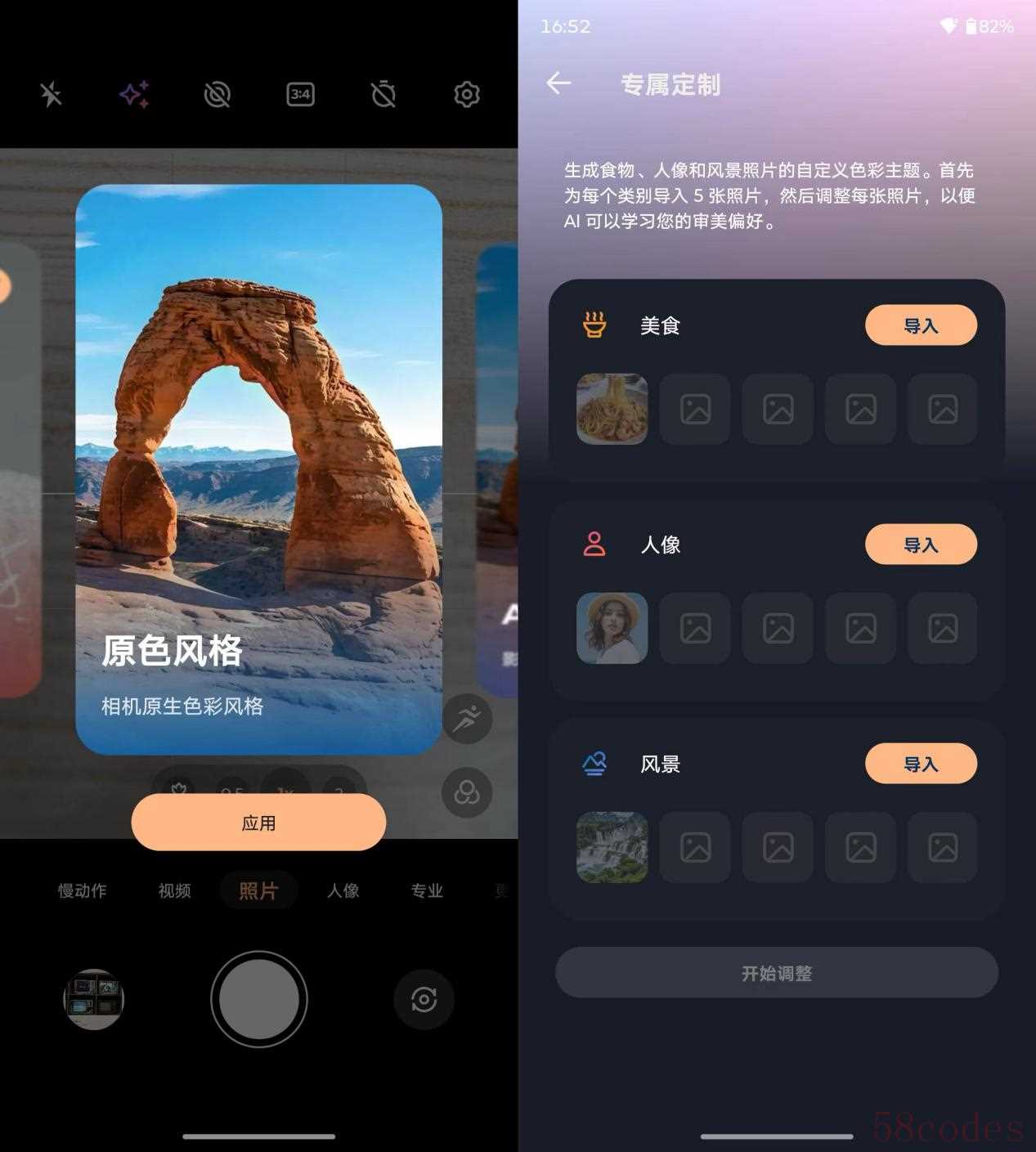Flip to the front camera
The height and width of the screenshot is (1152, 1036).
[424, 999]
